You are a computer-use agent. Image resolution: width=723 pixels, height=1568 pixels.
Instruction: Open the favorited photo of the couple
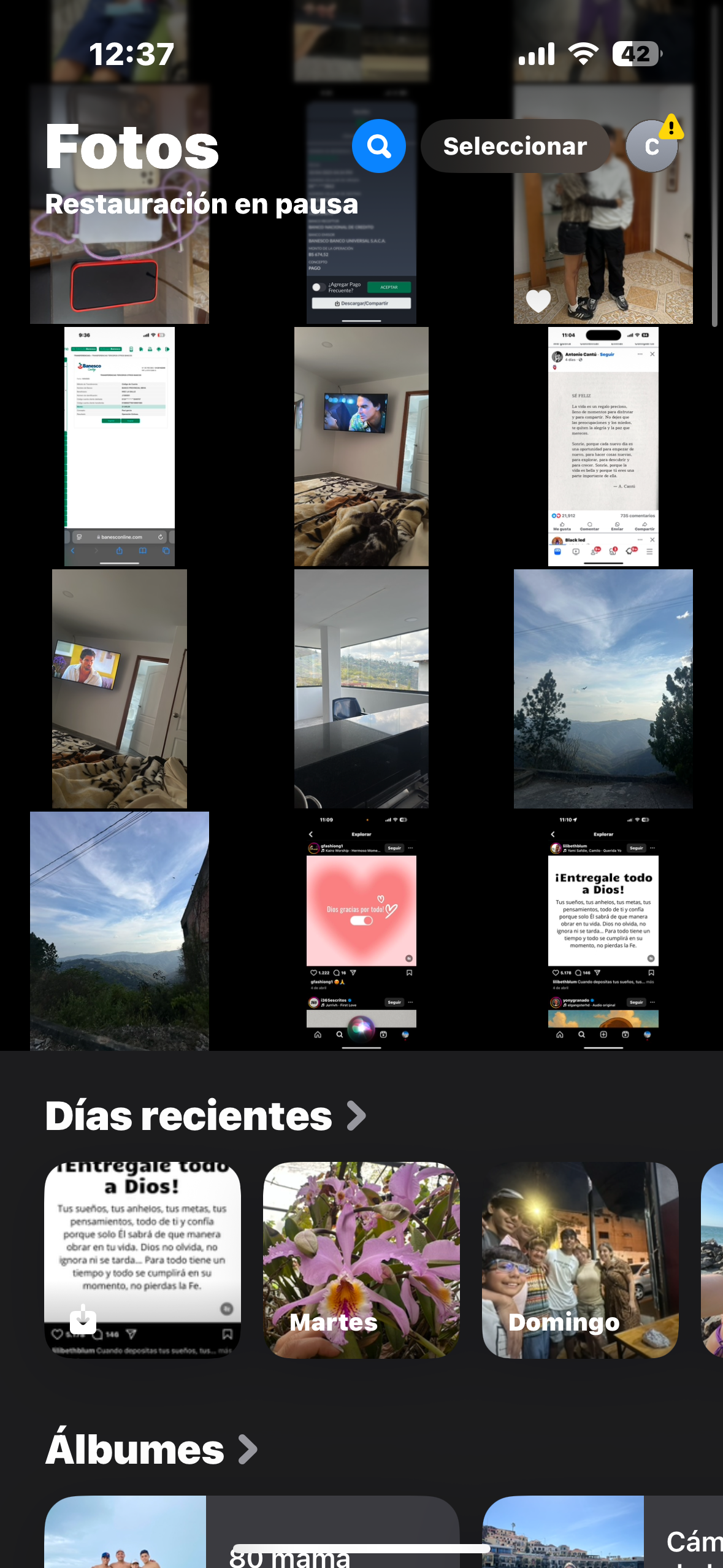(603, 245)
